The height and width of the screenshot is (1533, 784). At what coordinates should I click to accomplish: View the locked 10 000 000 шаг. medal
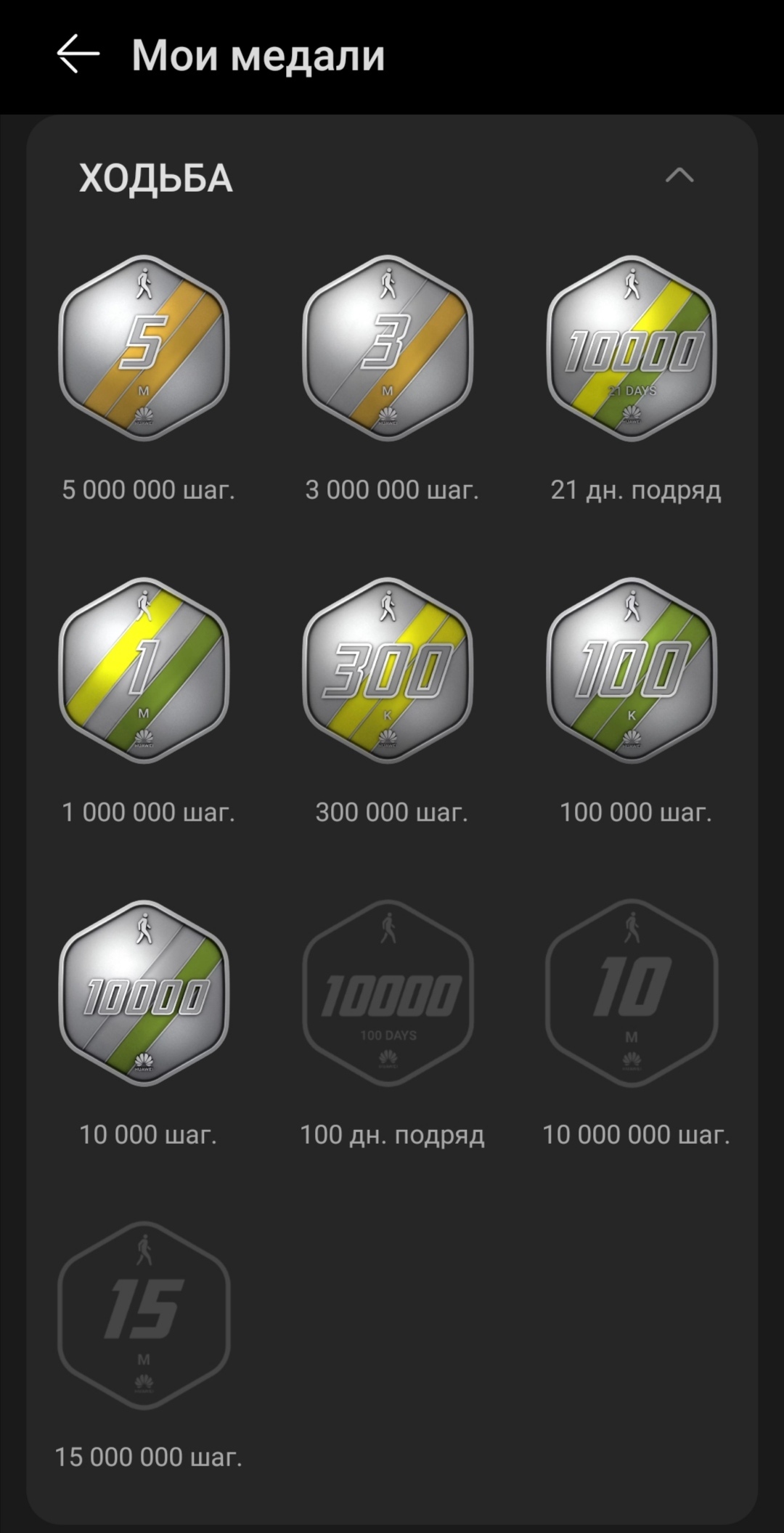coord(632,993)
